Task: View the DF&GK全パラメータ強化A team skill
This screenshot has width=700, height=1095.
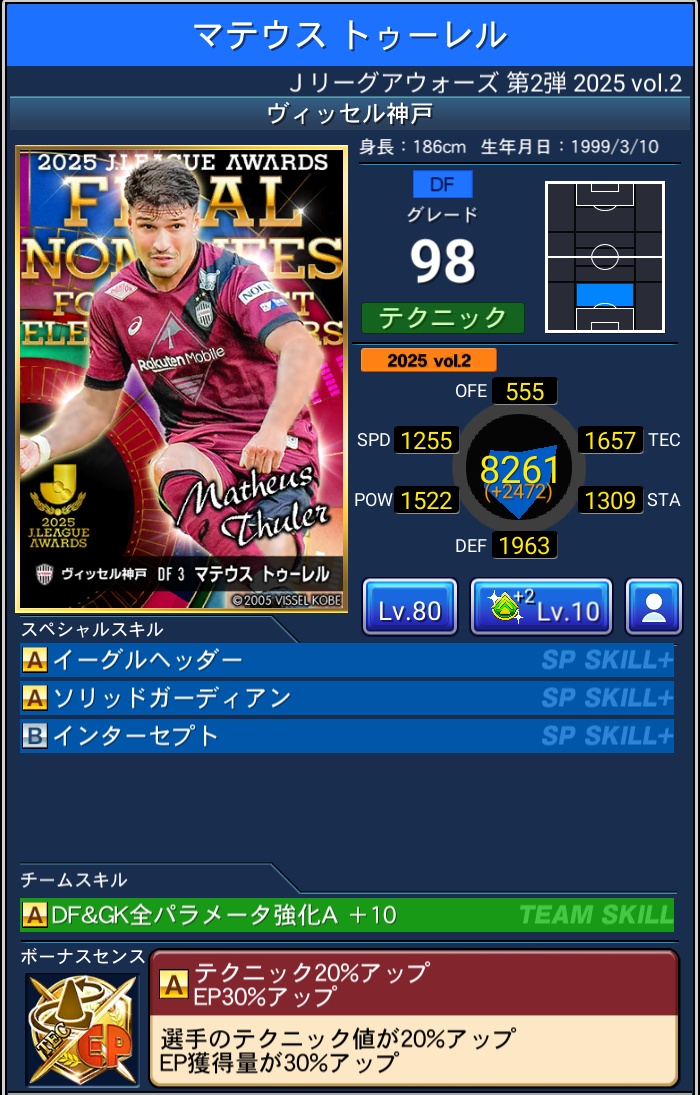Action: 346,914
